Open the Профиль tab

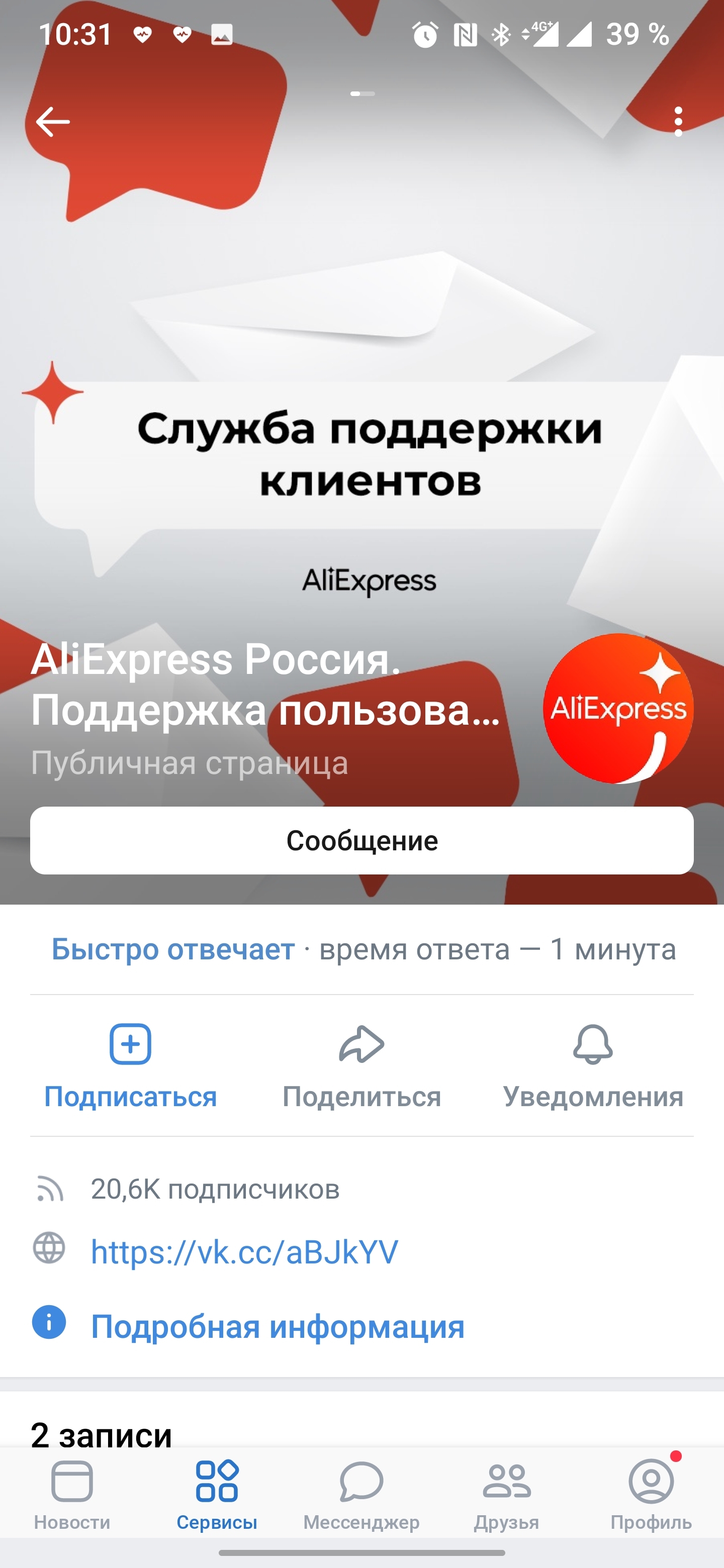[651, 1495]
